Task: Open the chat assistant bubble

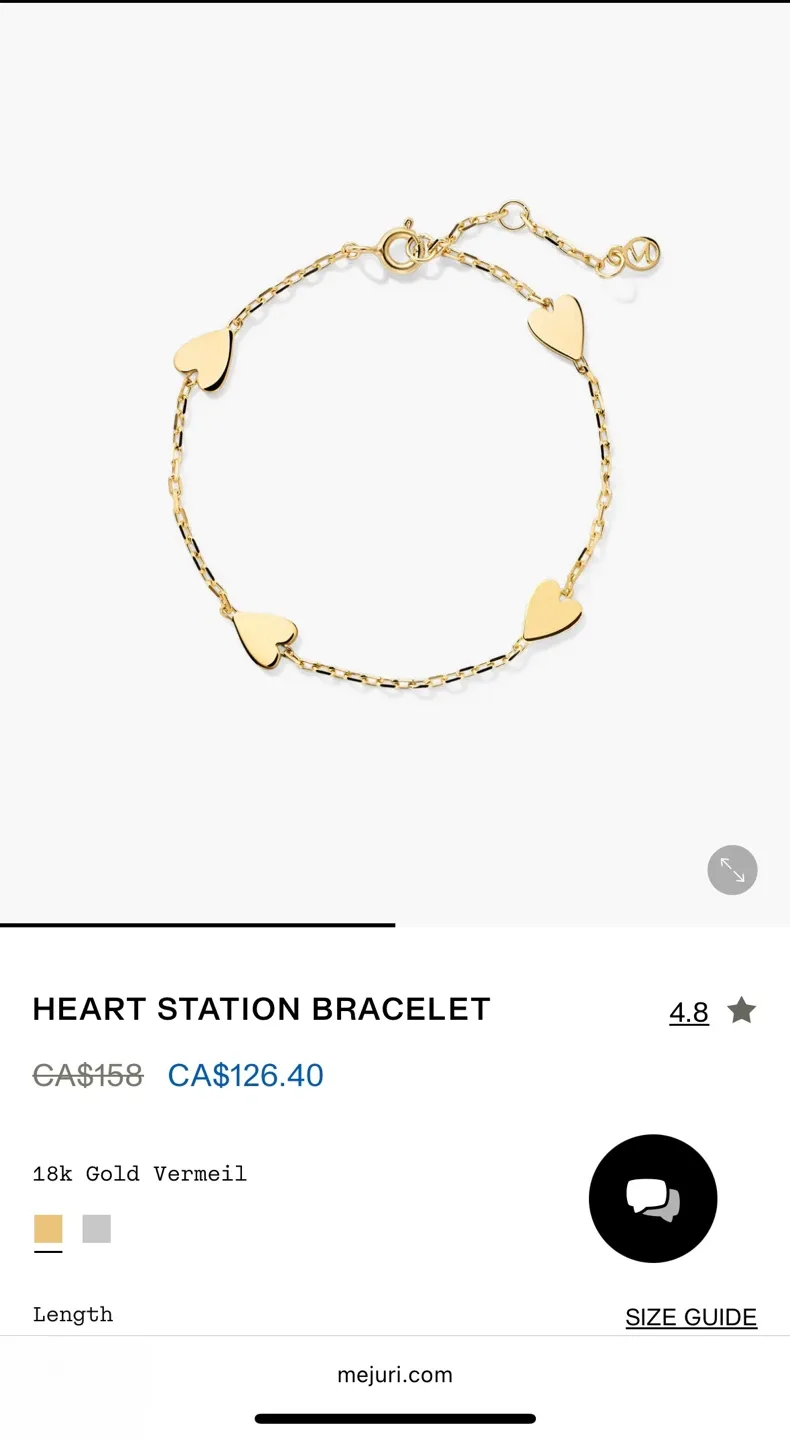Action: [653, 1198]
